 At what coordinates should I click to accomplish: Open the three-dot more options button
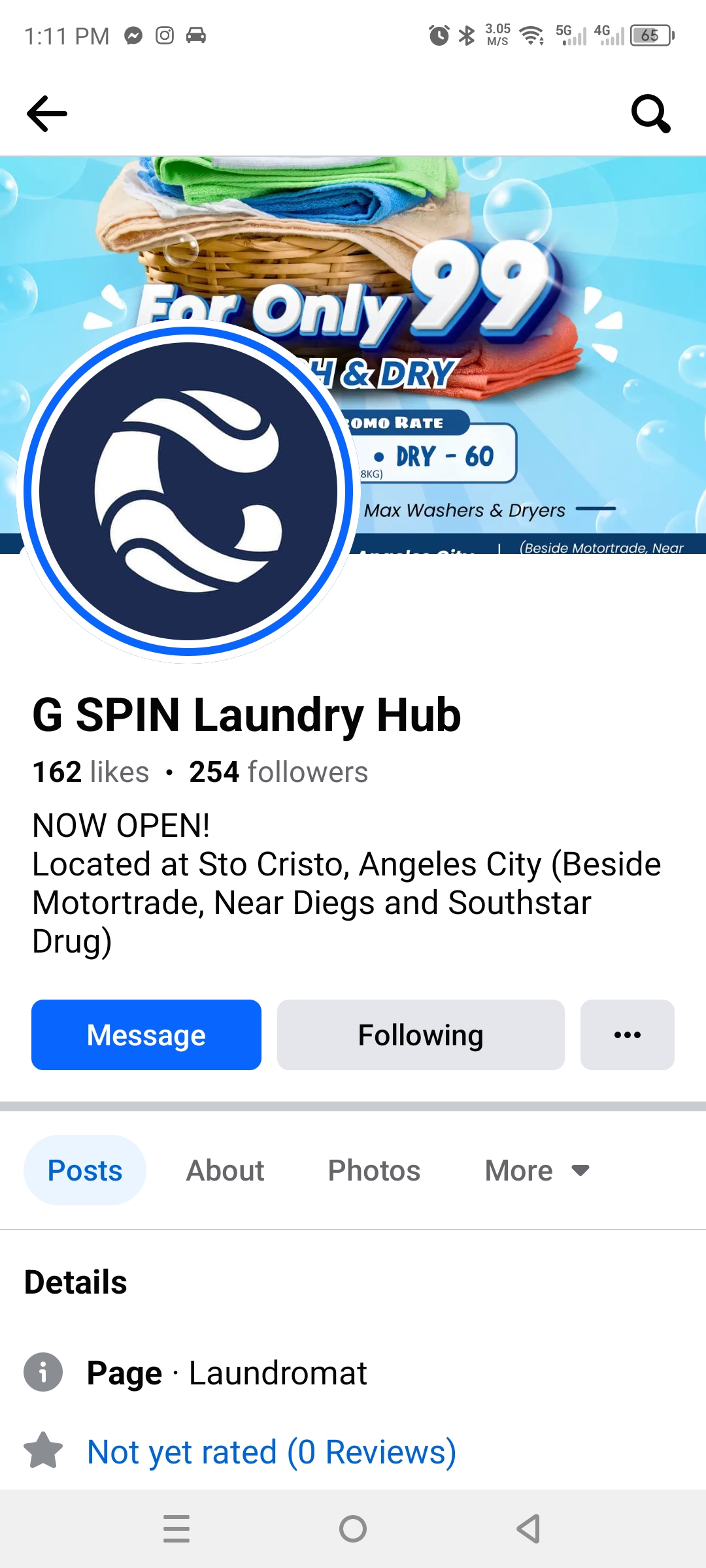[627, 1035]
